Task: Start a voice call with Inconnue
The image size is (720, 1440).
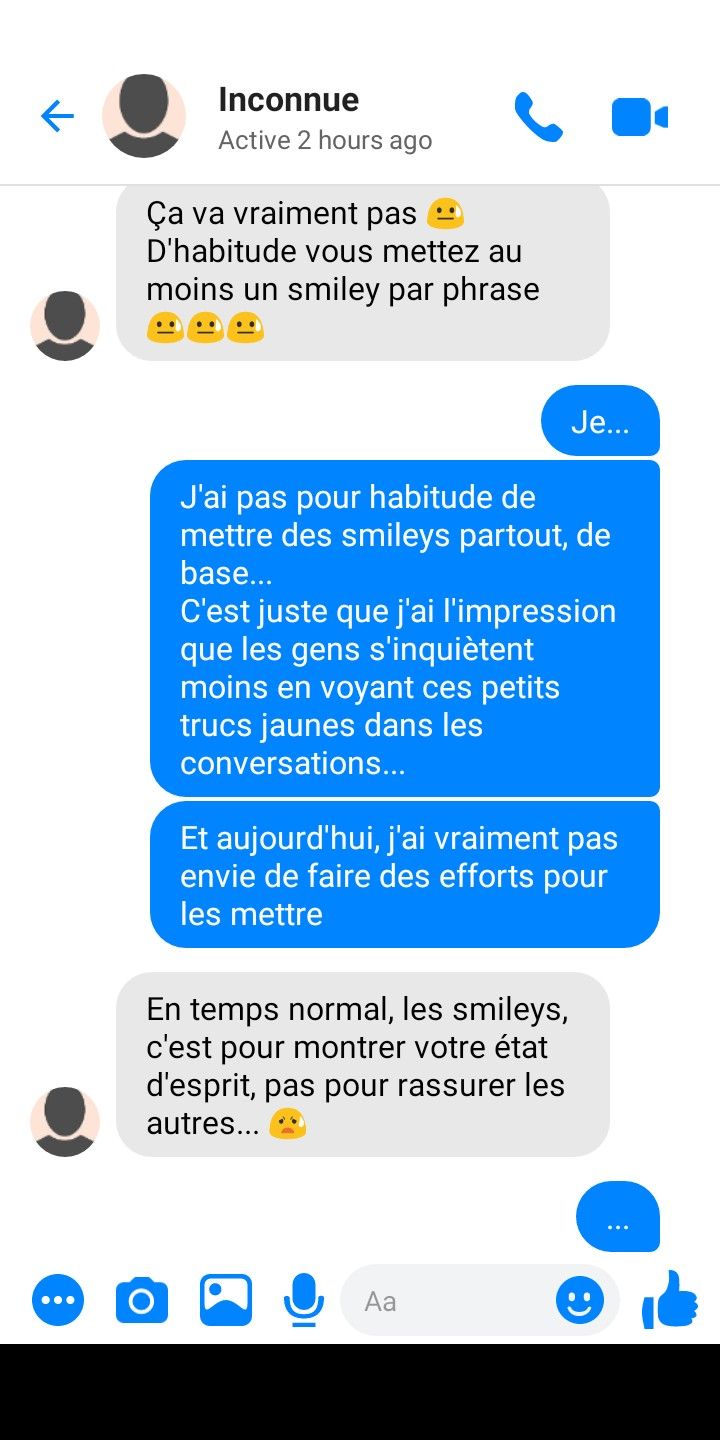Action: [x=539, y=118]
